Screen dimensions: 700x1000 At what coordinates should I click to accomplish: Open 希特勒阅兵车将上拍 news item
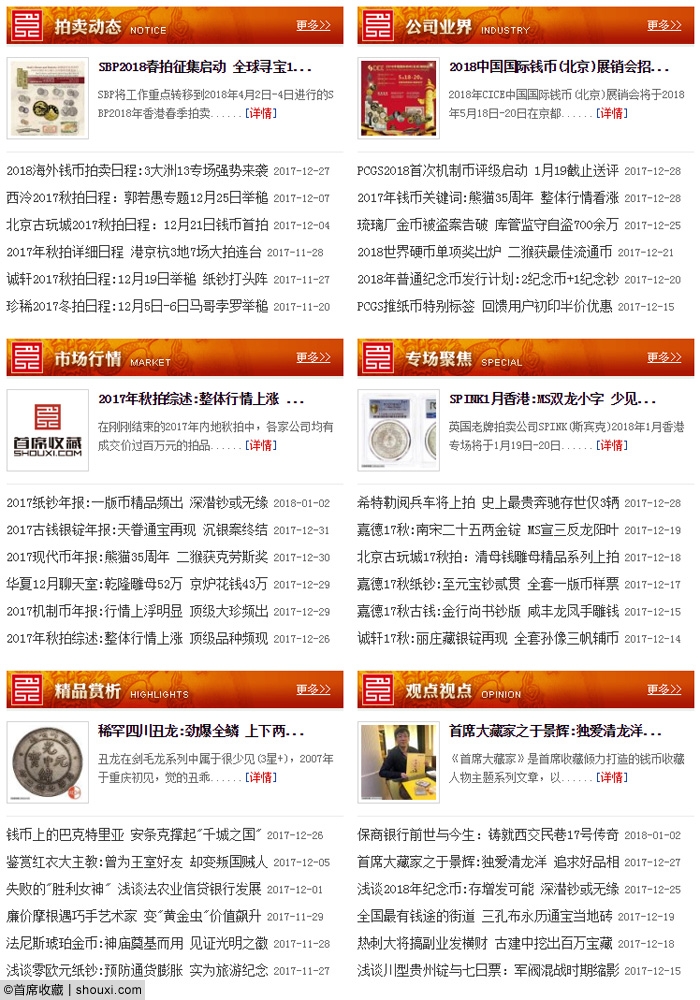coord(488,503)
